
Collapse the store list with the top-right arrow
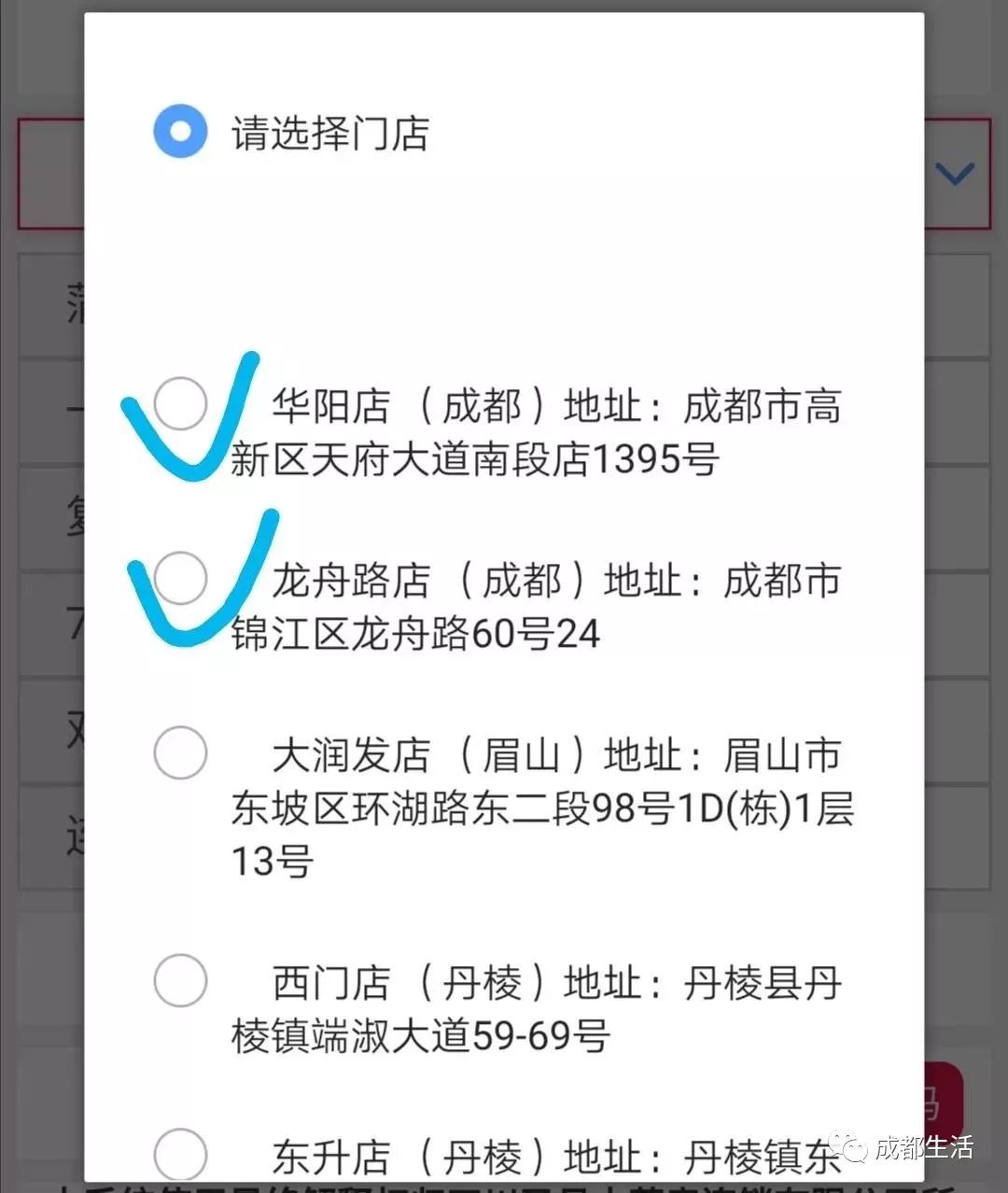[x=953, y=175]
